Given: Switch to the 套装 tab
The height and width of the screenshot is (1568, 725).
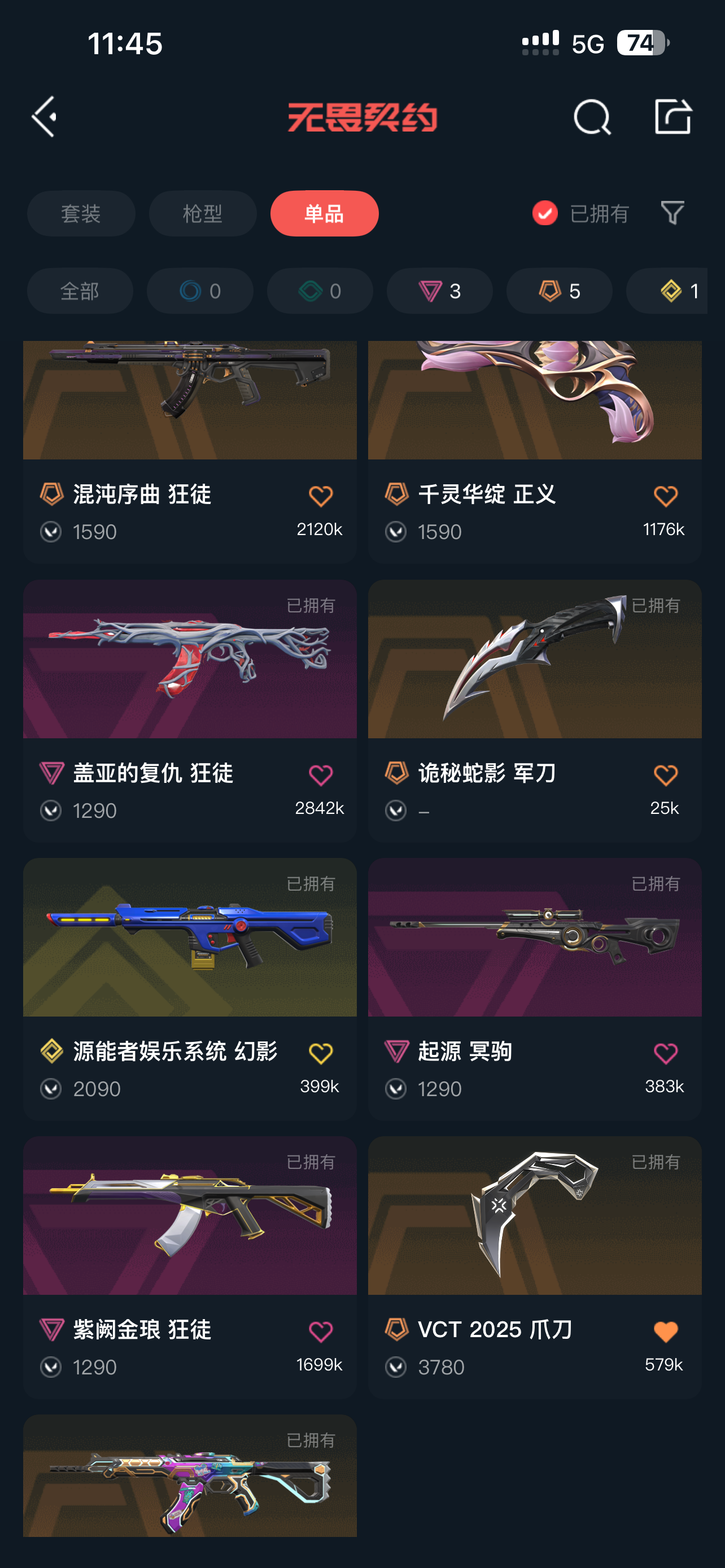Looking at the screenshot, I should pyautogui.click(x=81, y=214).
